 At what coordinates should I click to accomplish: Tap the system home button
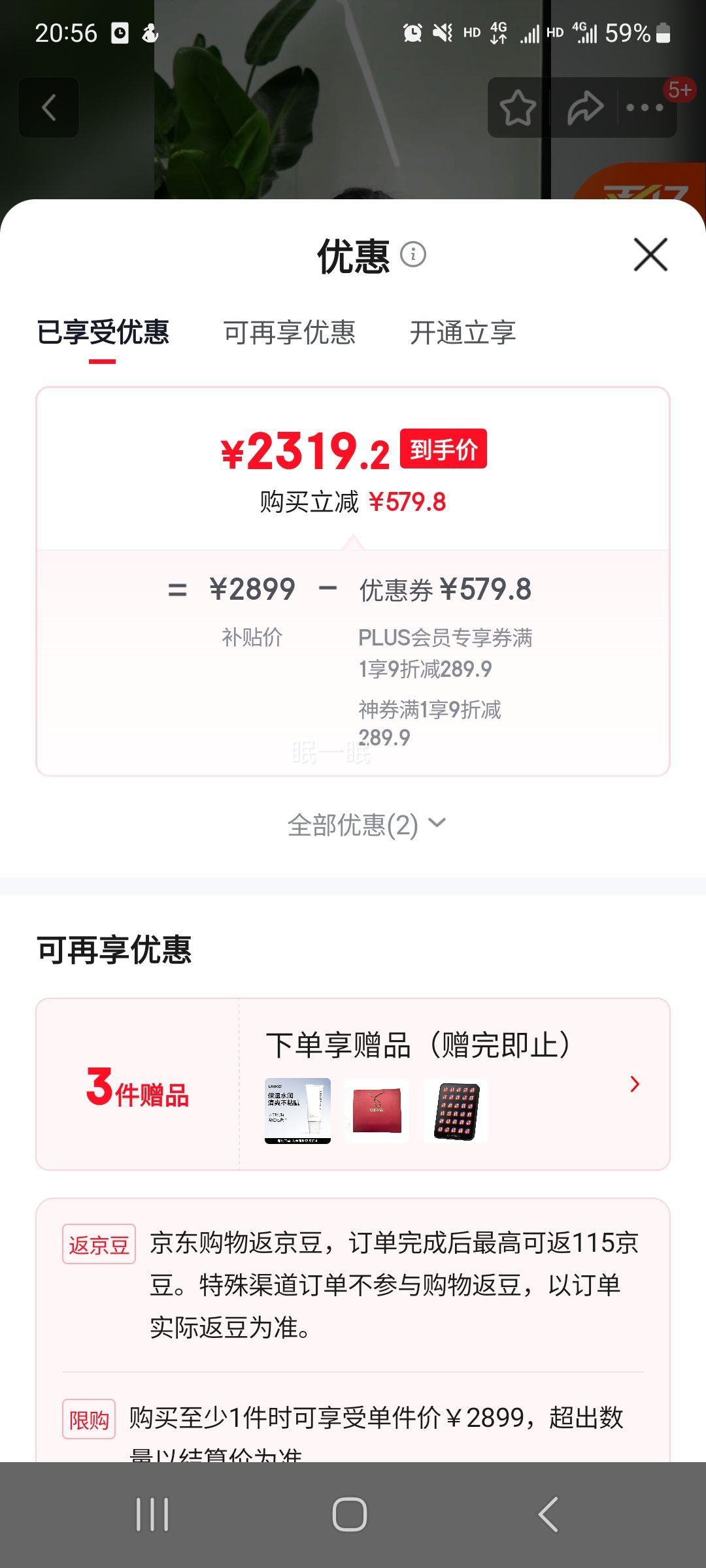tap(350, 1514)
